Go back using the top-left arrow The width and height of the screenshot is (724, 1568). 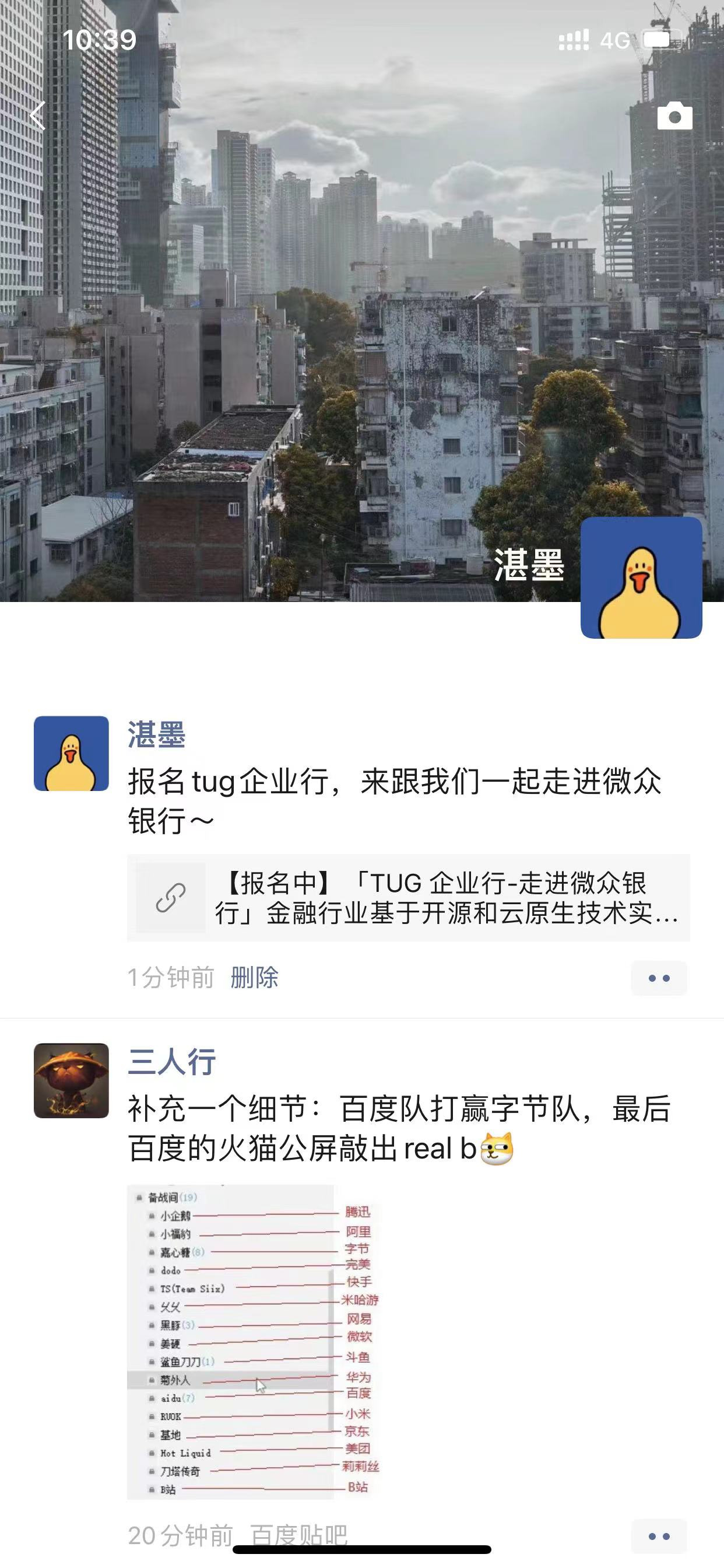[38, 116]
